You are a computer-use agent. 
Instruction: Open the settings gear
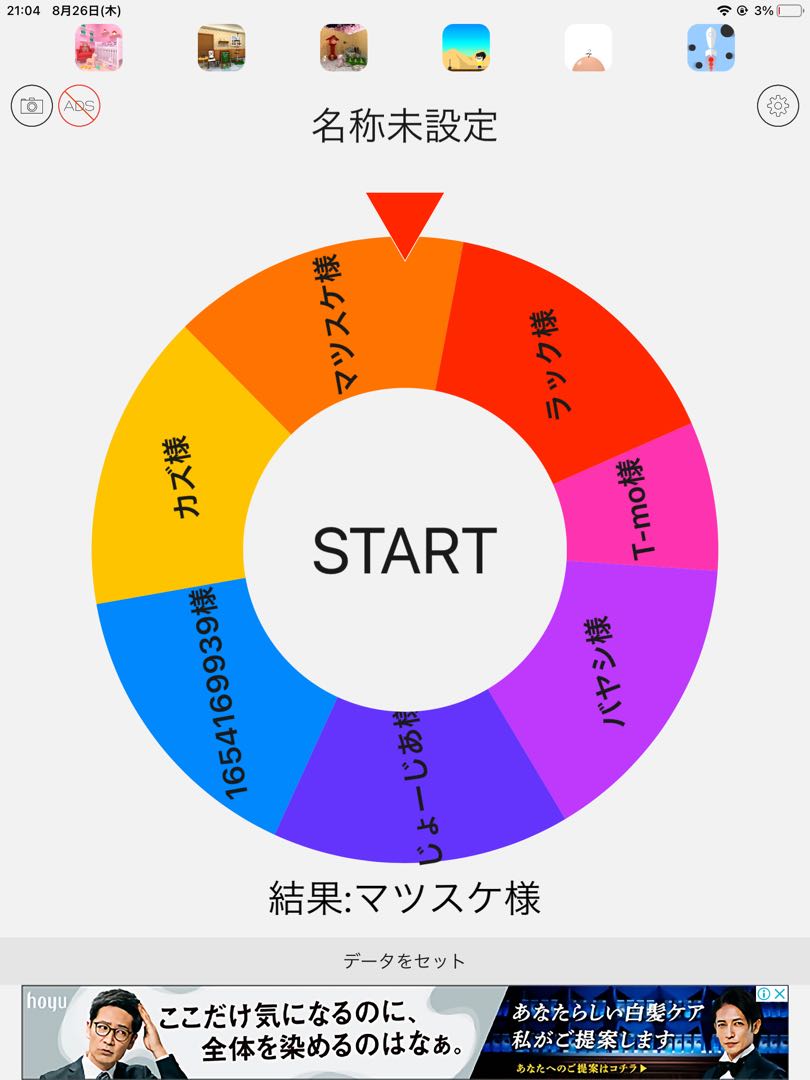point(778,105)
